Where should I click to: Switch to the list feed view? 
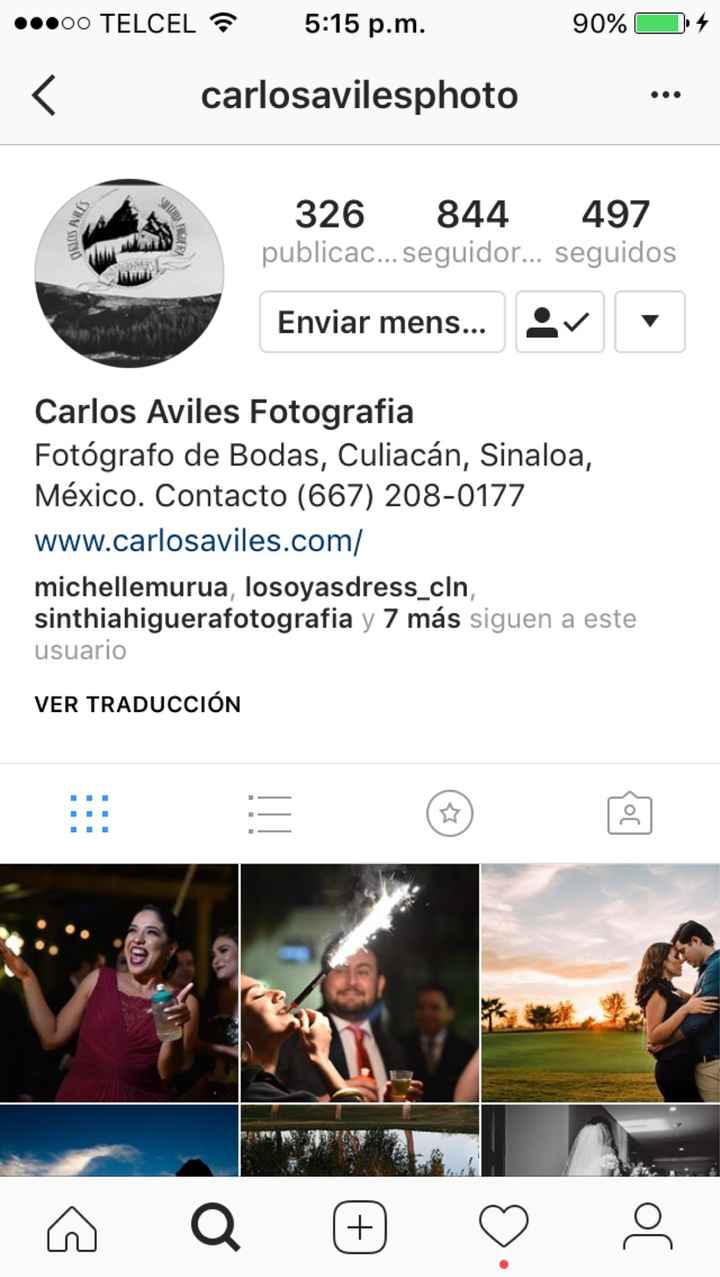click(269, 813)
